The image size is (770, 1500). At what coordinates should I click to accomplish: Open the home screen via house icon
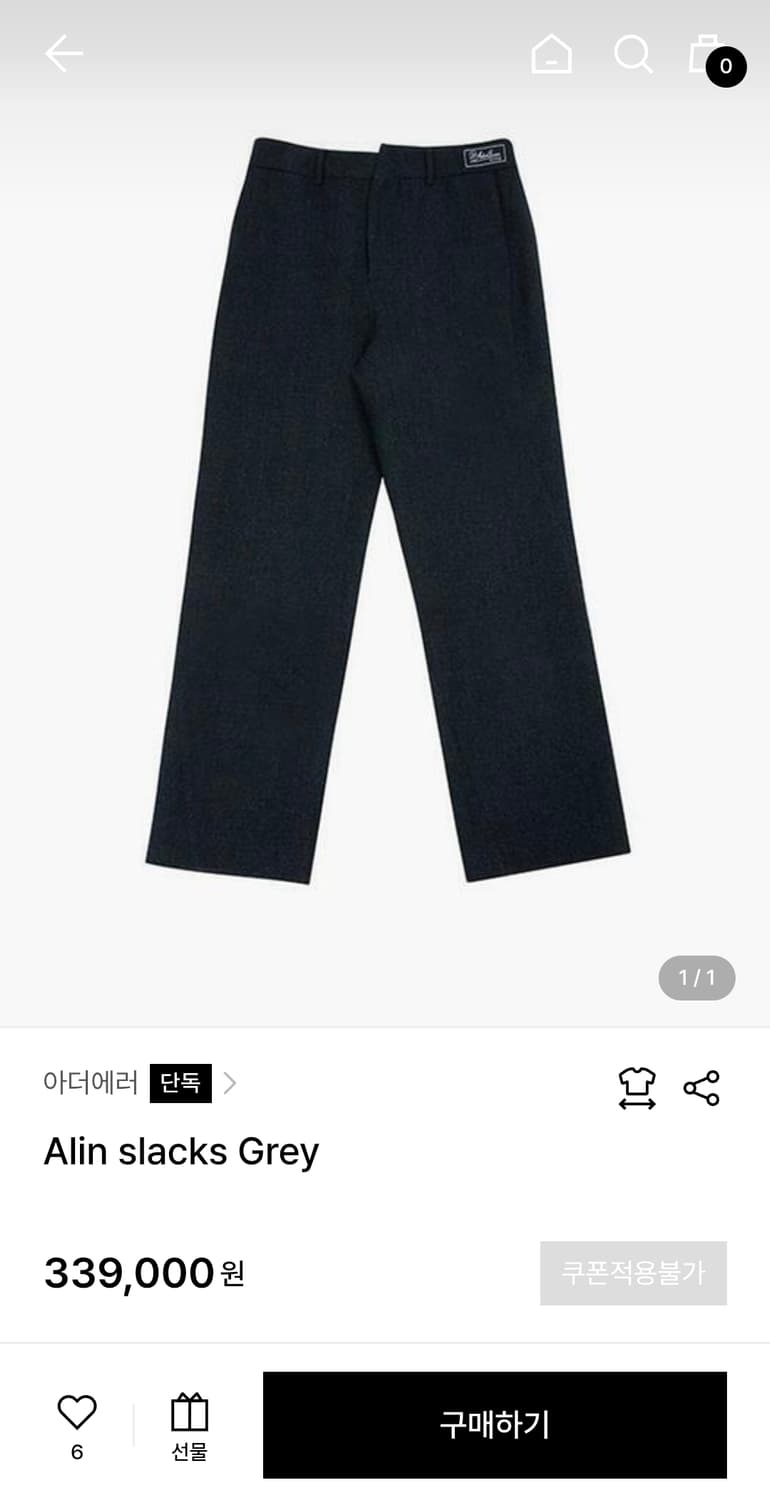tap(551, 55)
